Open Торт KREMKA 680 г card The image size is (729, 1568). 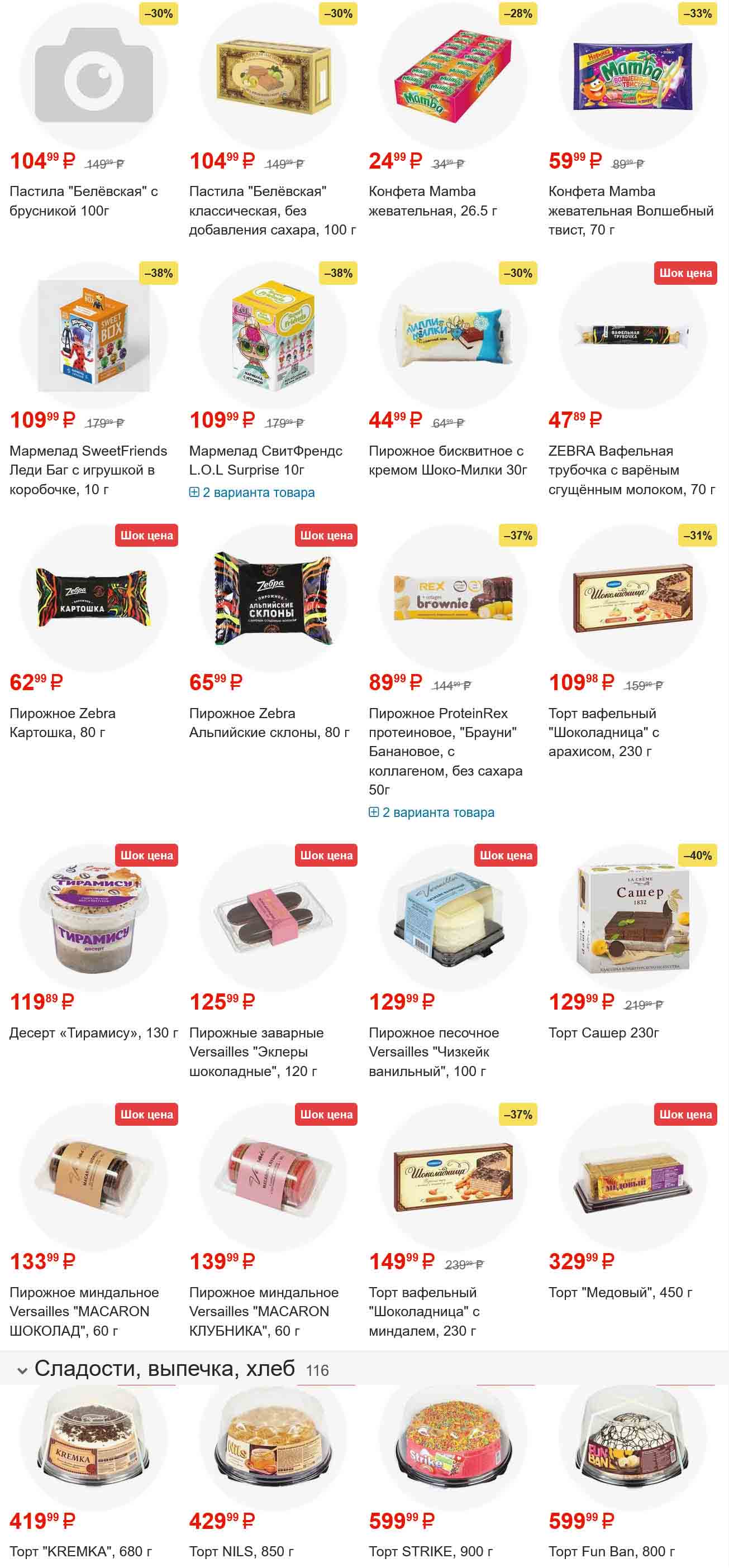pyautogui.click(x=80, y=1551)
